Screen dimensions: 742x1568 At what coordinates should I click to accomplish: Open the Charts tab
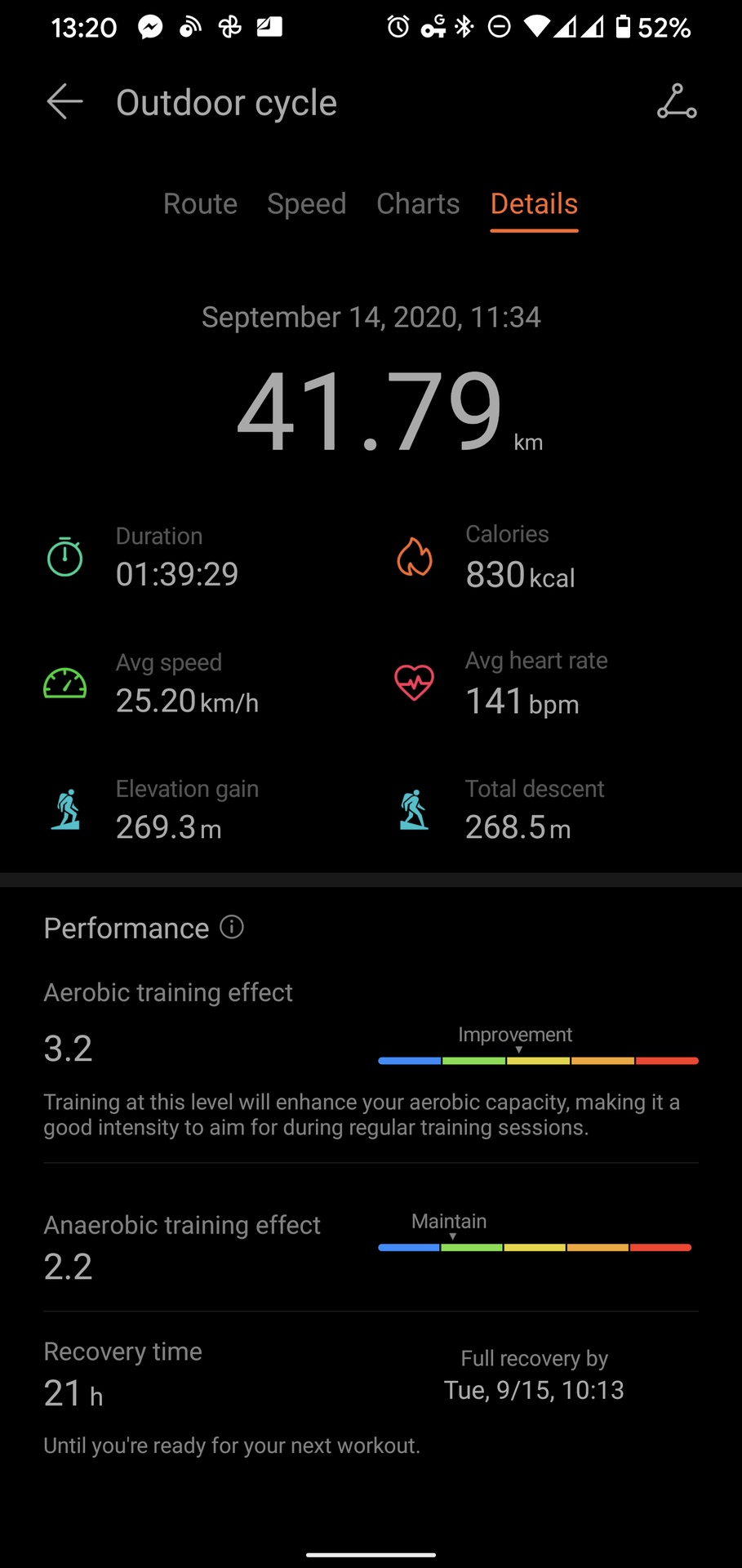coord(418,203)
